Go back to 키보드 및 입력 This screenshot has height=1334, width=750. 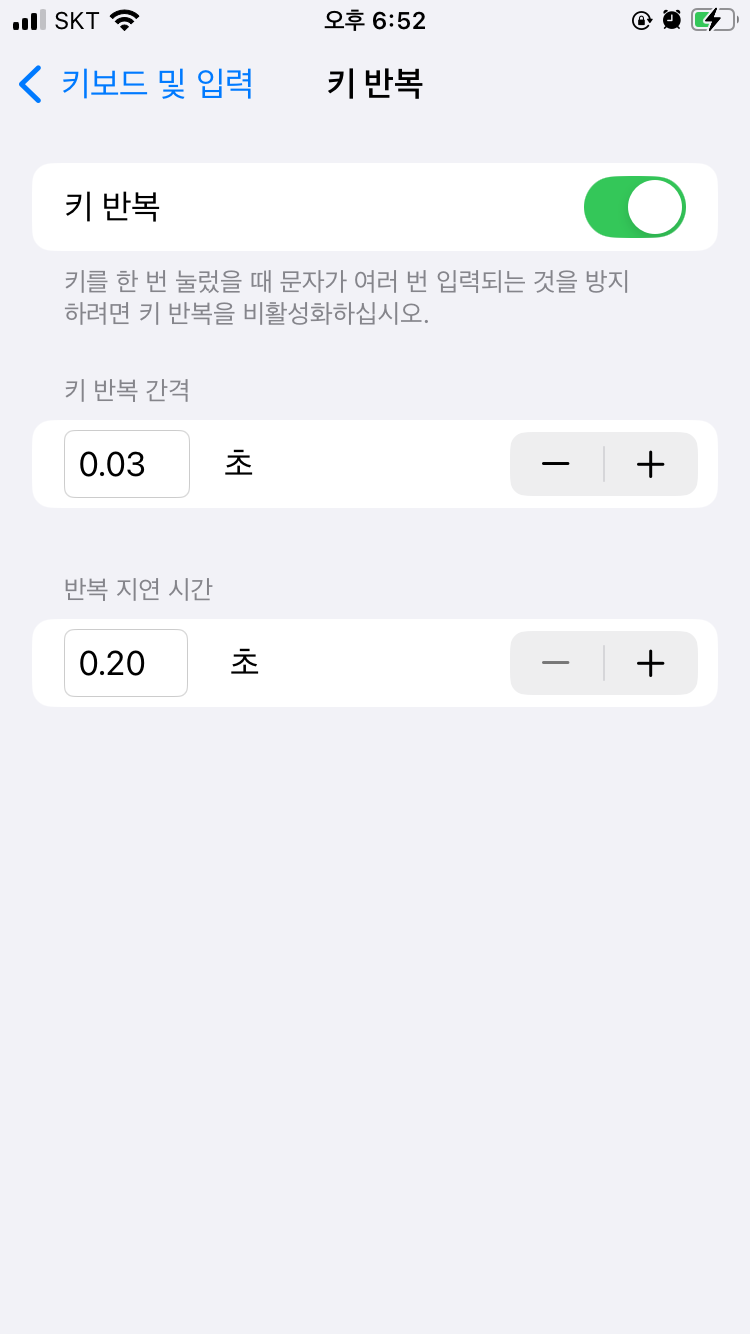click(x=136, y=84)
